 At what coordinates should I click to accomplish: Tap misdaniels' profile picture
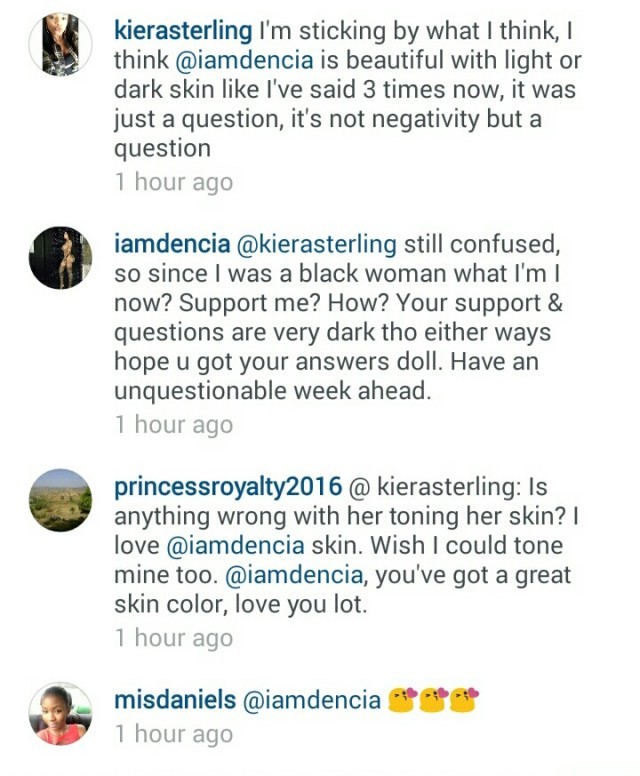tap(60, 713)
